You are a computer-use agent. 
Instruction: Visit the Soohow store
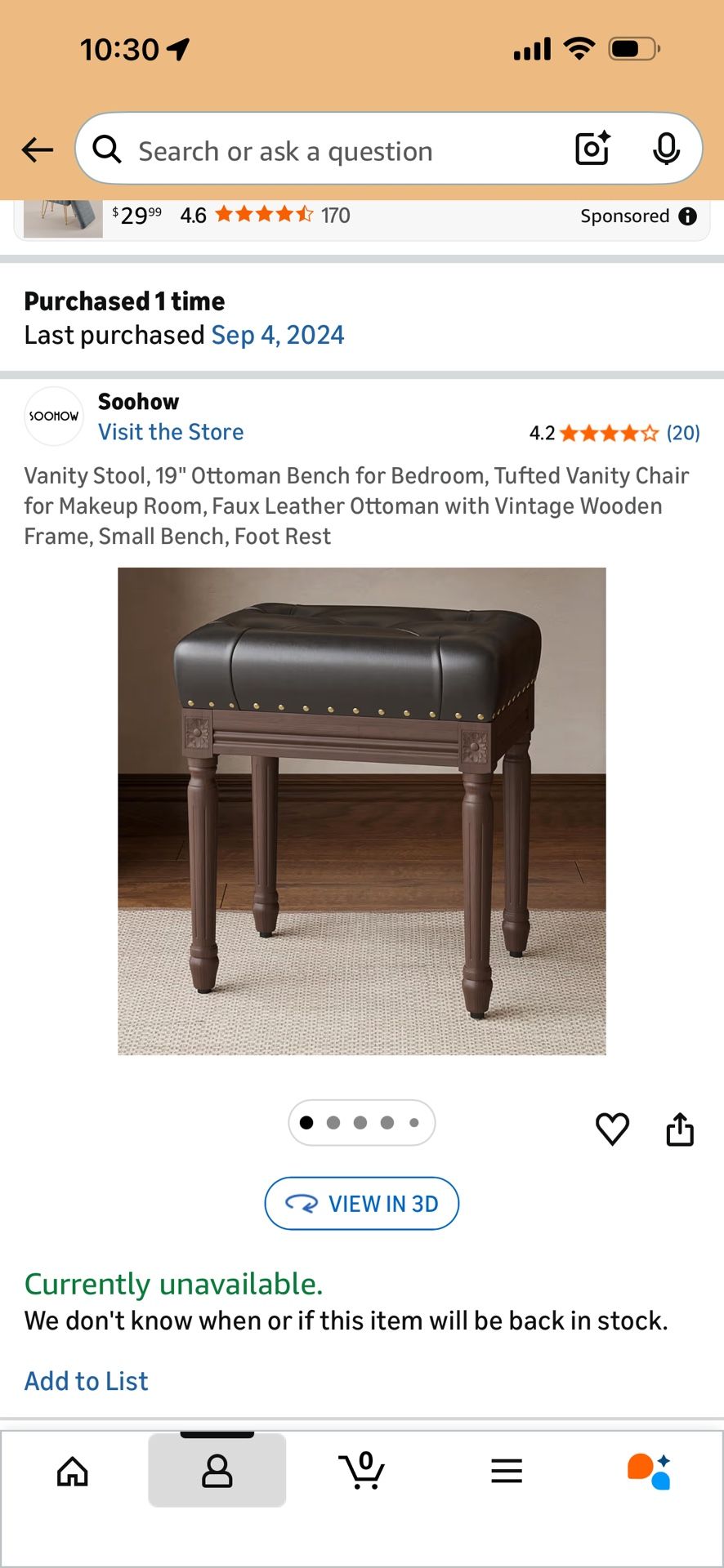click(x=171, y=432)
